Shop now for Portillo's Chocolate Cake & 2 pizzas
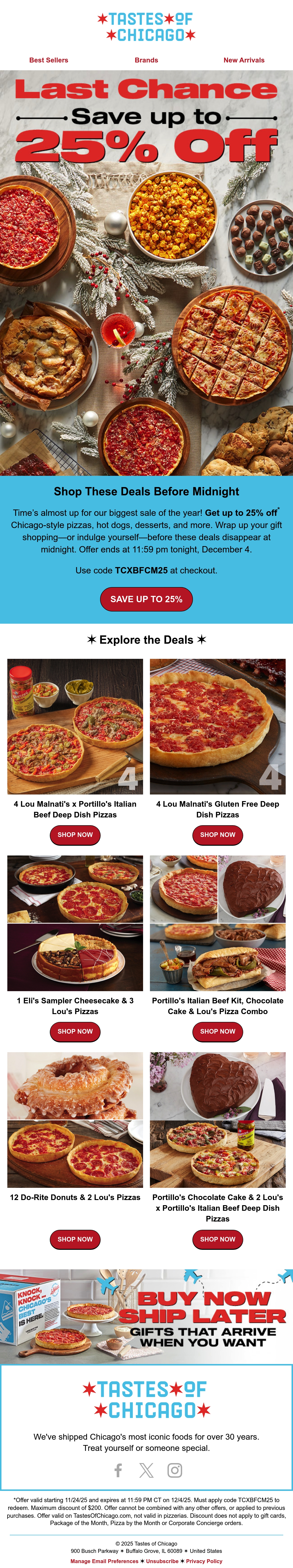The image size is (293, 1568). click(218, 1239)
